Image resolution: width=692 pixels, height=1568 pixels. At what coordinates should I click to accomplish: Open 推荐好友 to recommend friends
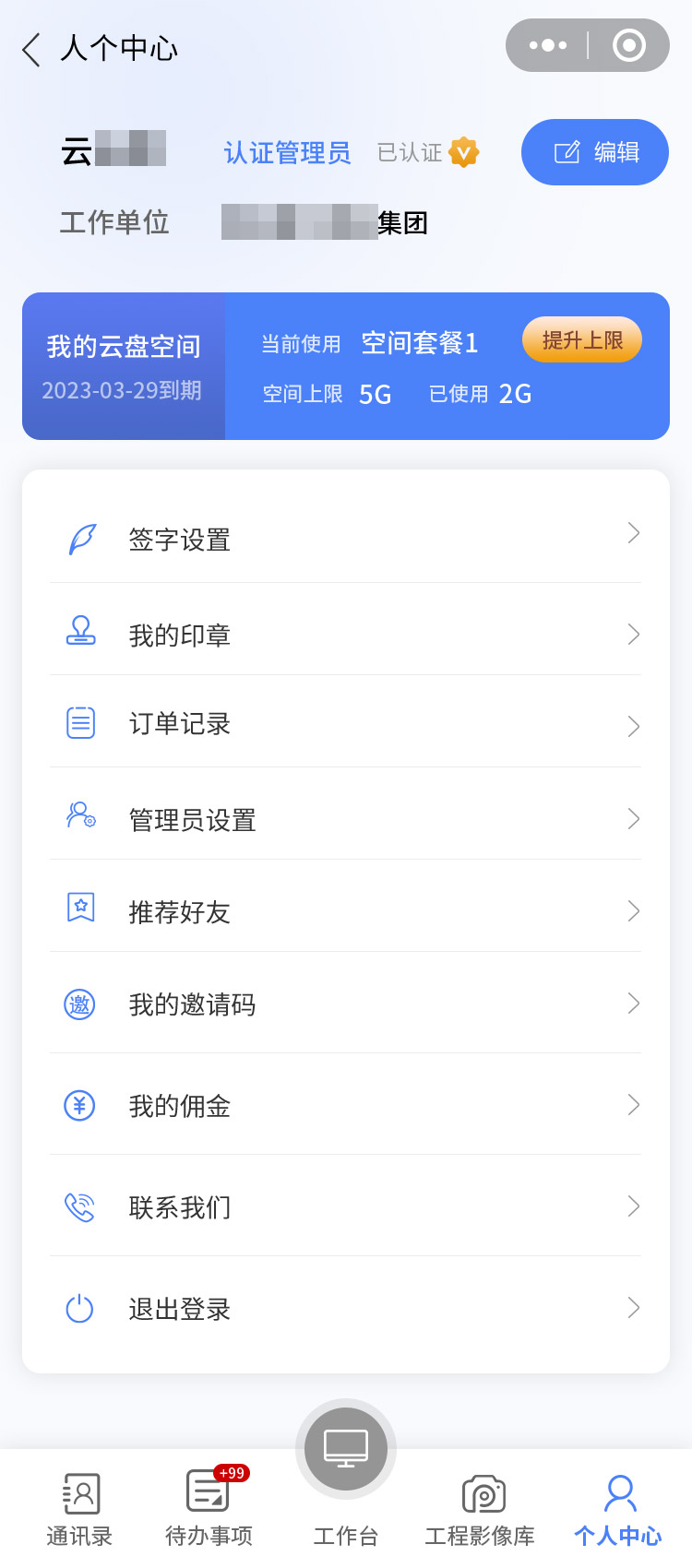(x=346, y=909)
